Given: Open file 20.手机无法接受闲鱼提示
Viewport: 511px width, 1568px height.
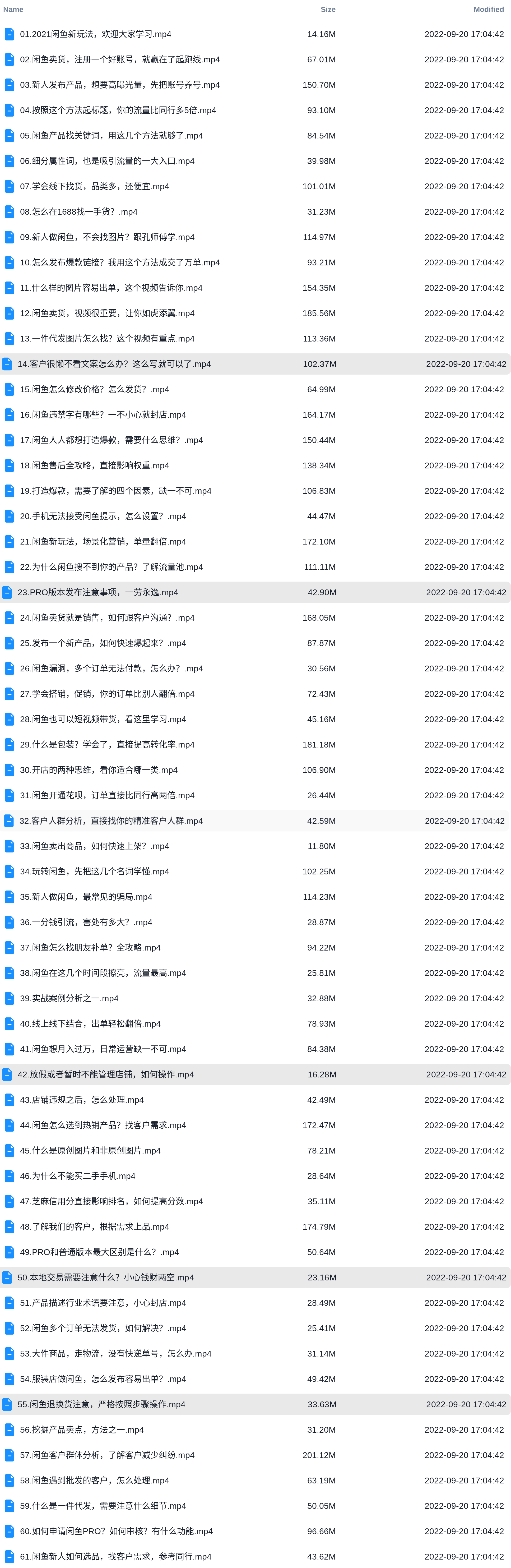Looking at the screenshot, I should (x=103, y=516).
